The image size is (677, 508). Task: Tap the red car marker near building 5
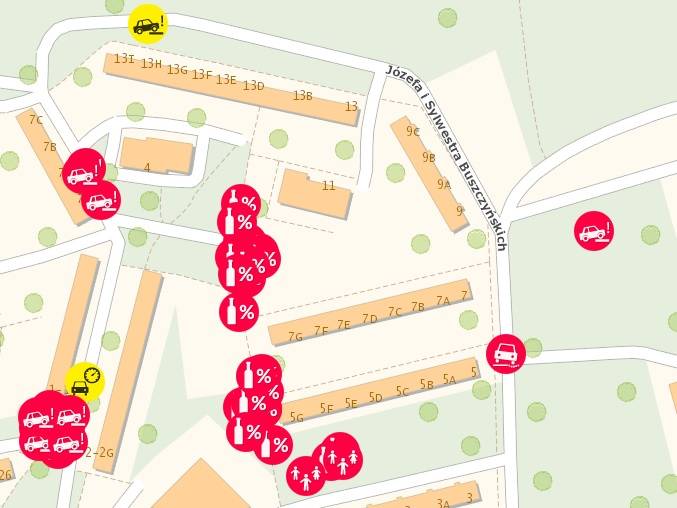[x=506, y=353]
